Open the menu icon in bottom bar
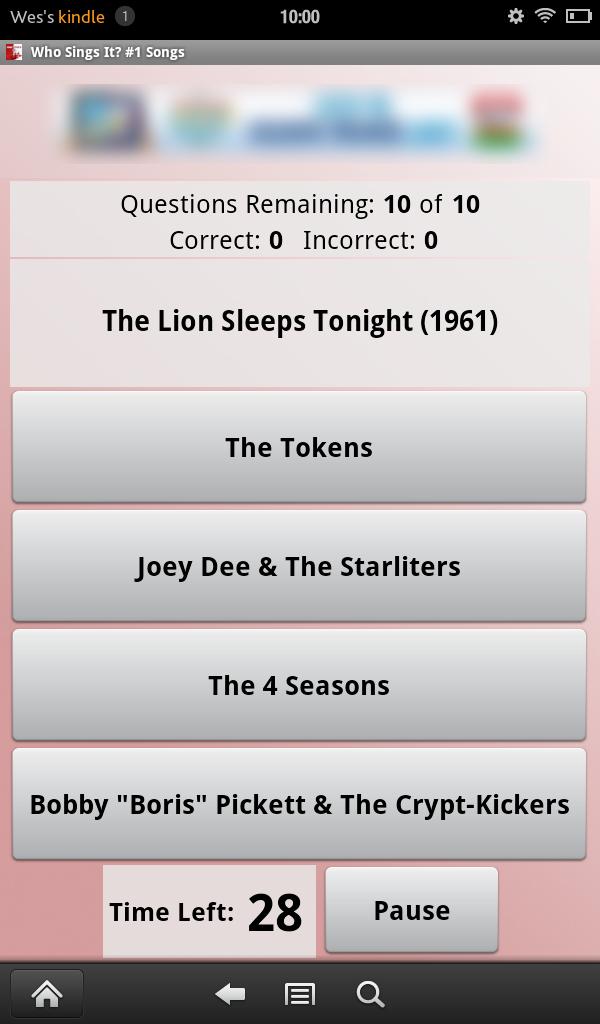 coord(300,994)
